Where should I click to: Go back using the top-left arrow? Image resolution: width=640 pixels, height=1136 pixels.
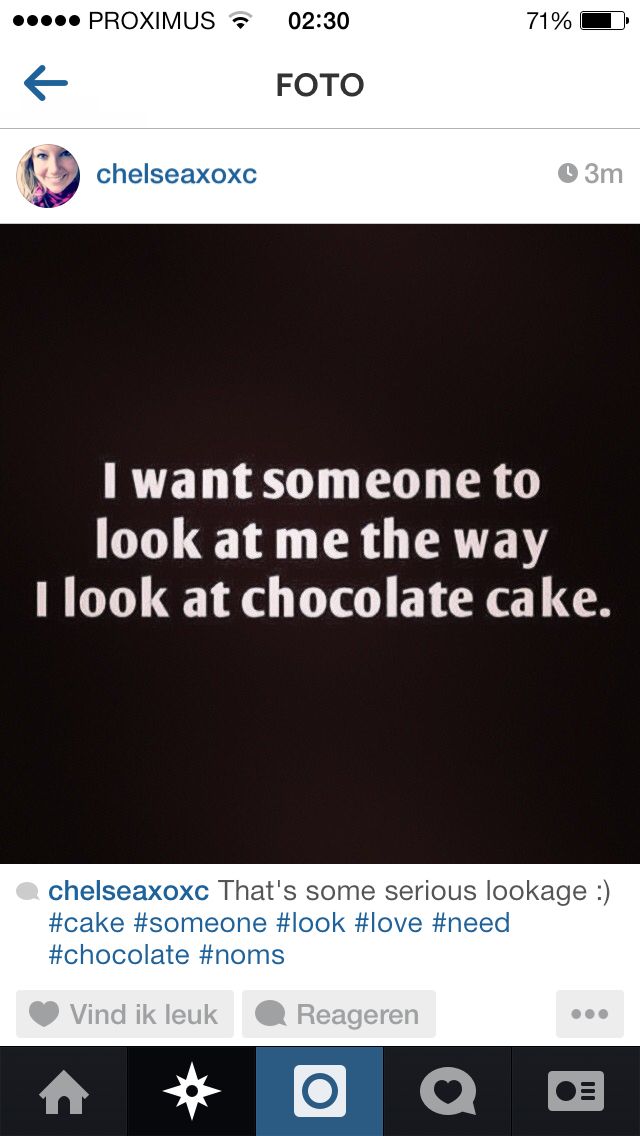click(46, 85)
